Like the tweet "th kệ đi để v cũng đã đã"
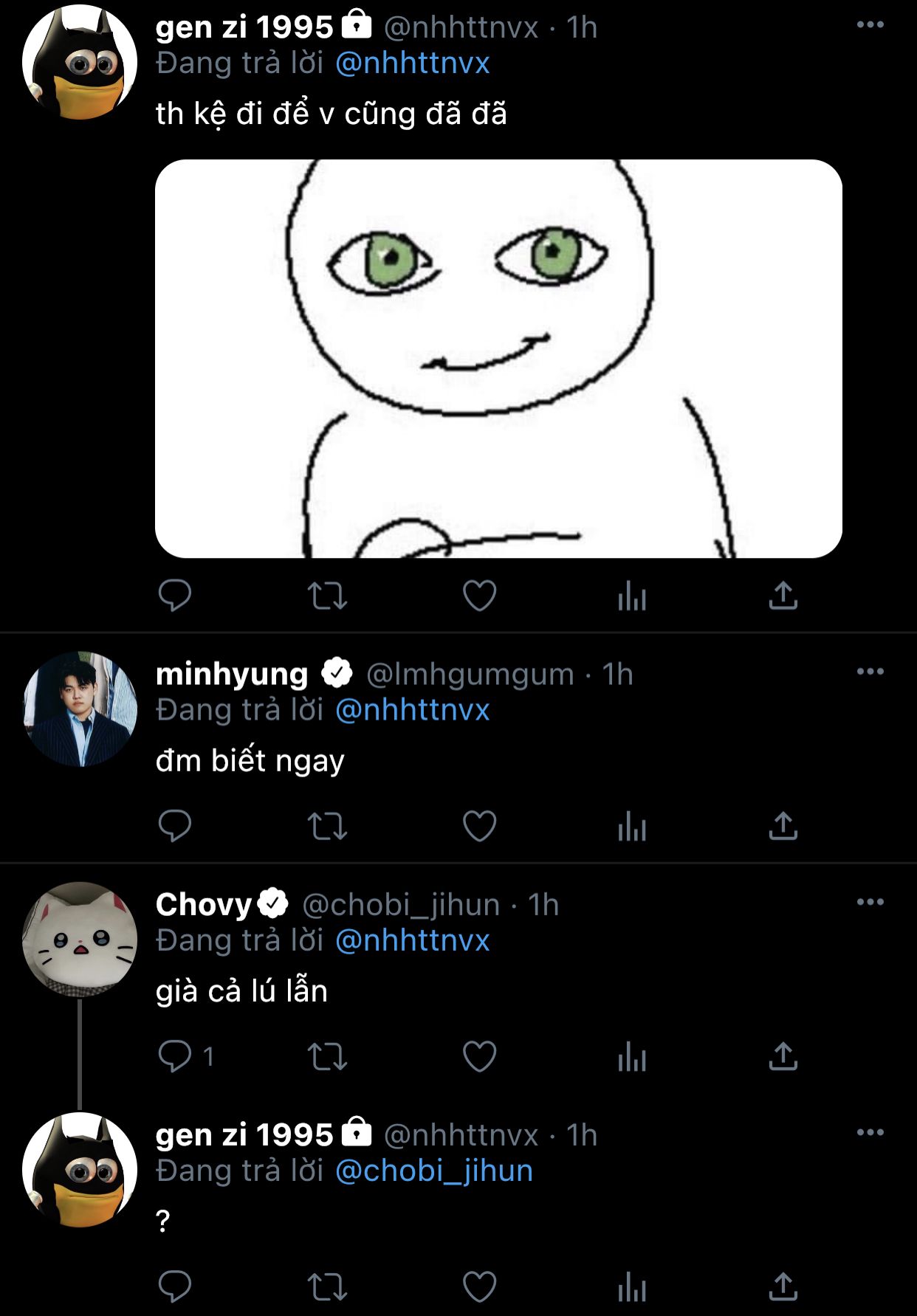The width and height of the screenshot is (917, 1316). 479,596
